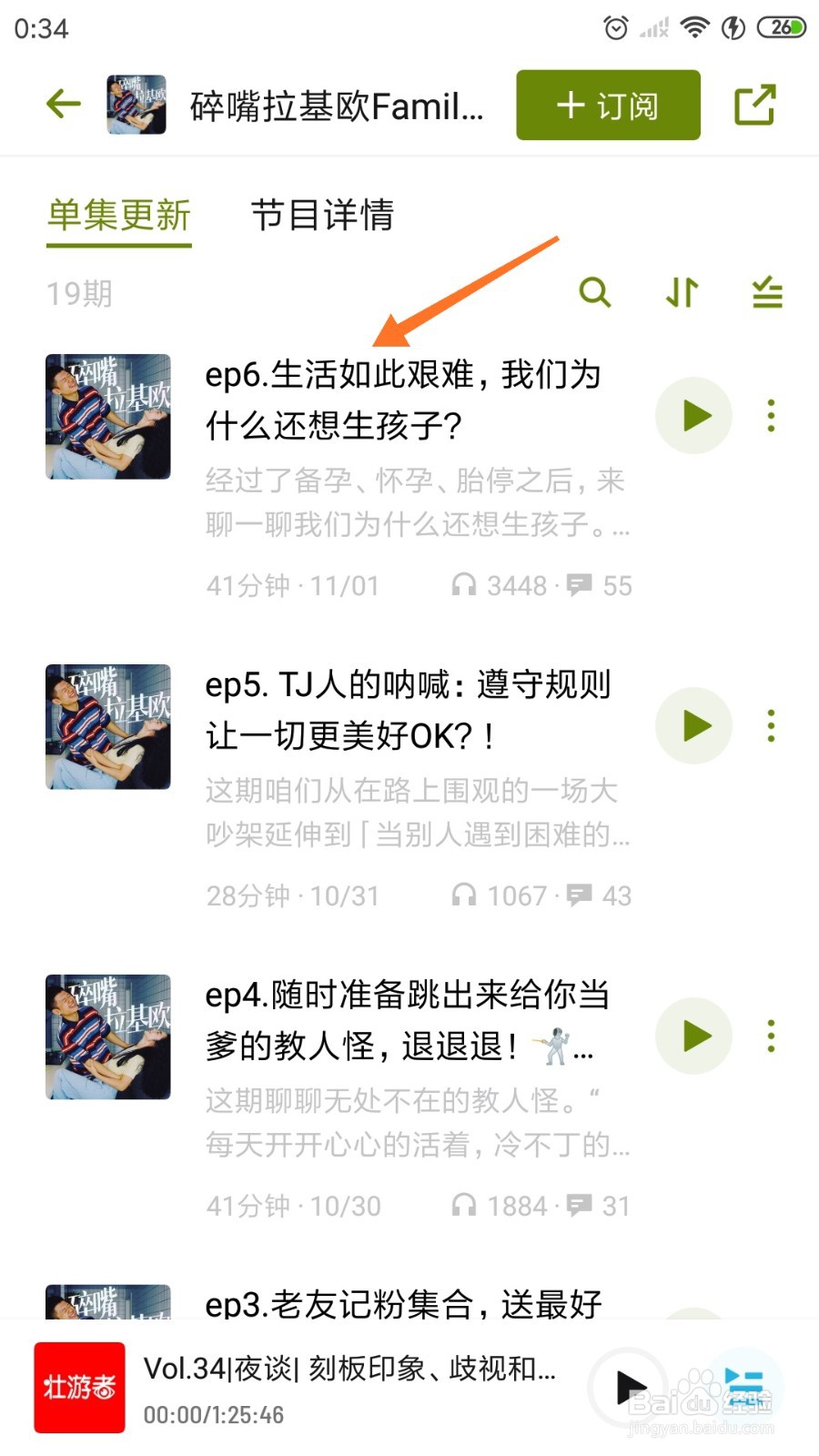Tap the 订阅 subscribe button

click(x=606, y=105)
